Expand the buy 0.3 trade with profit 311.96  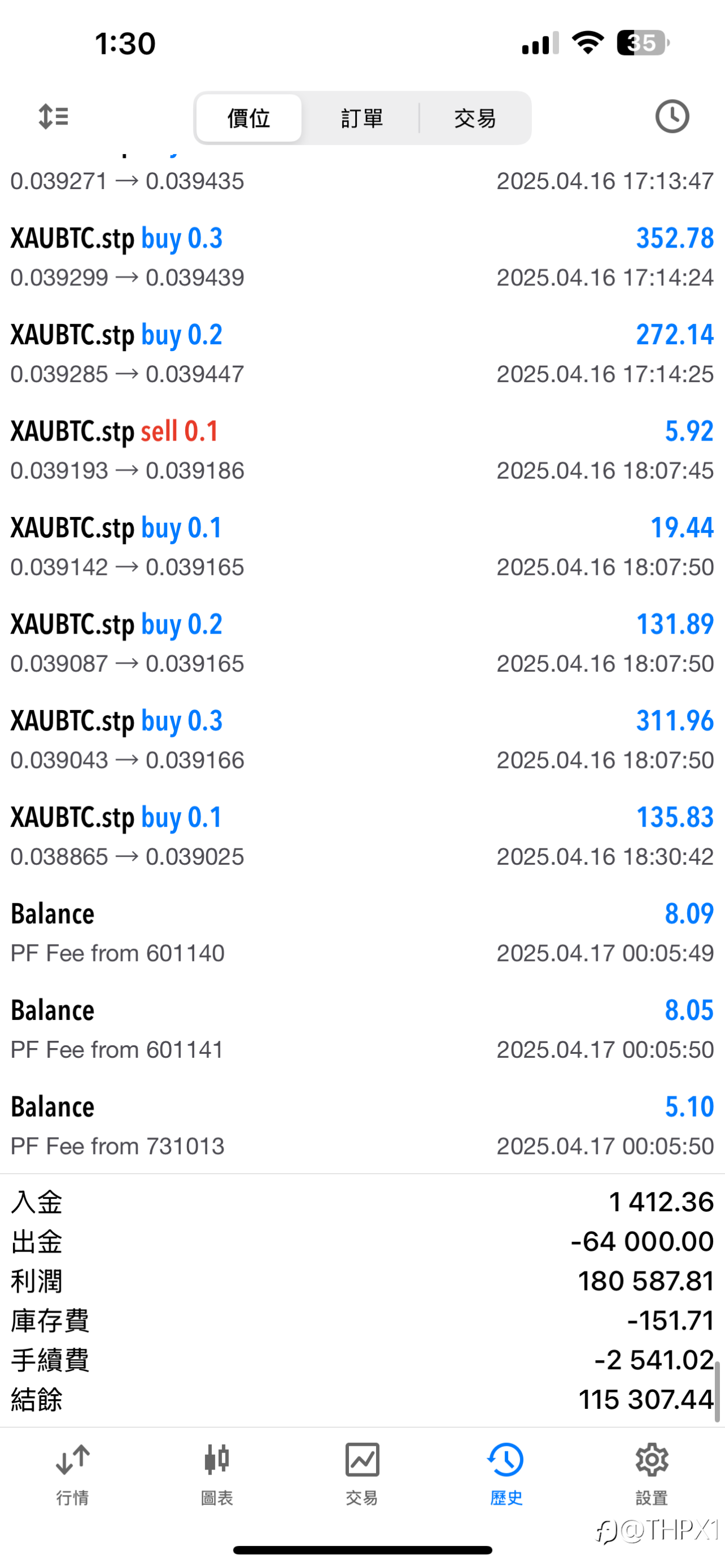[362, 740]
